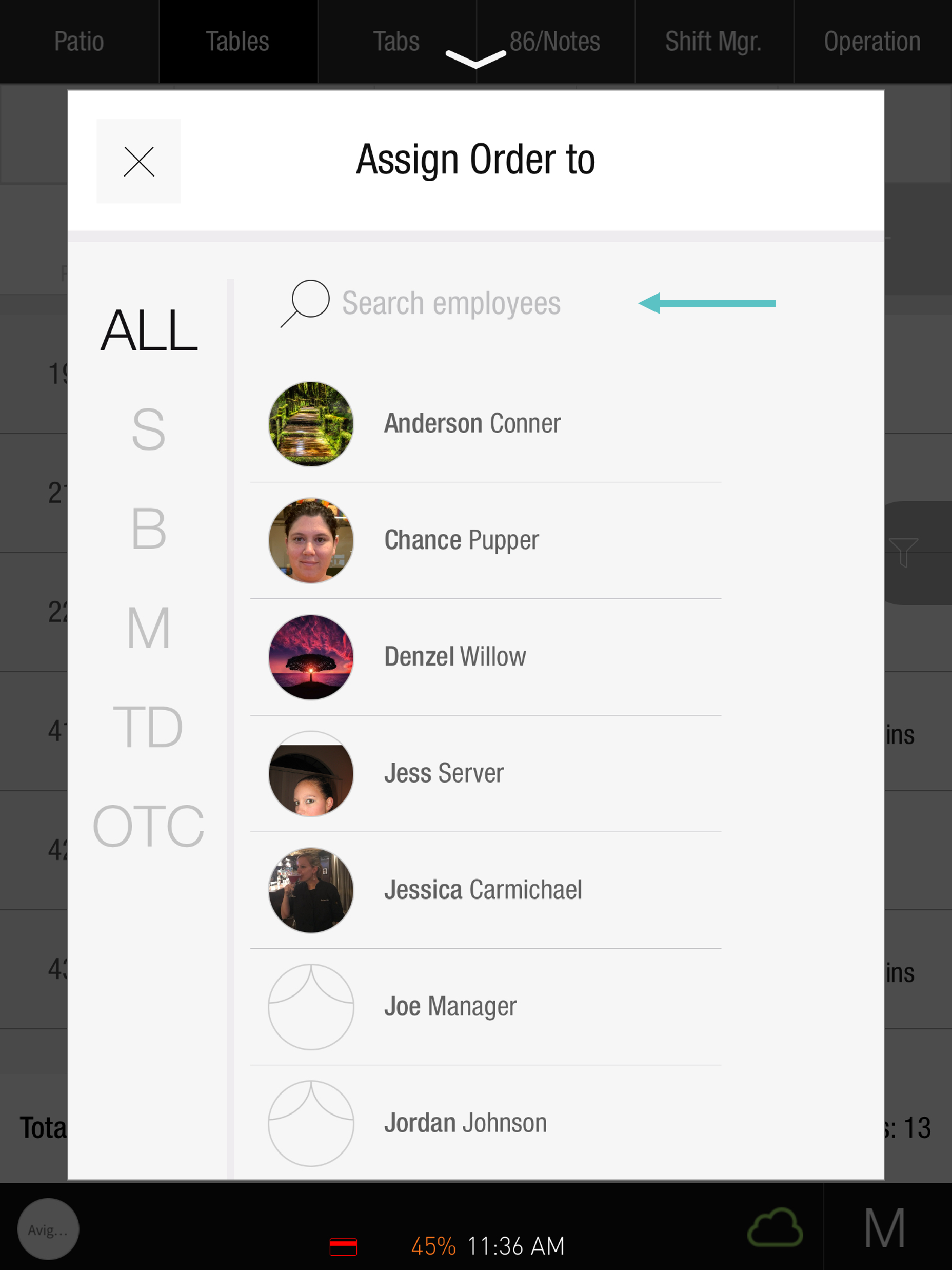Assign order to Joe Manager

[450, 1006]
